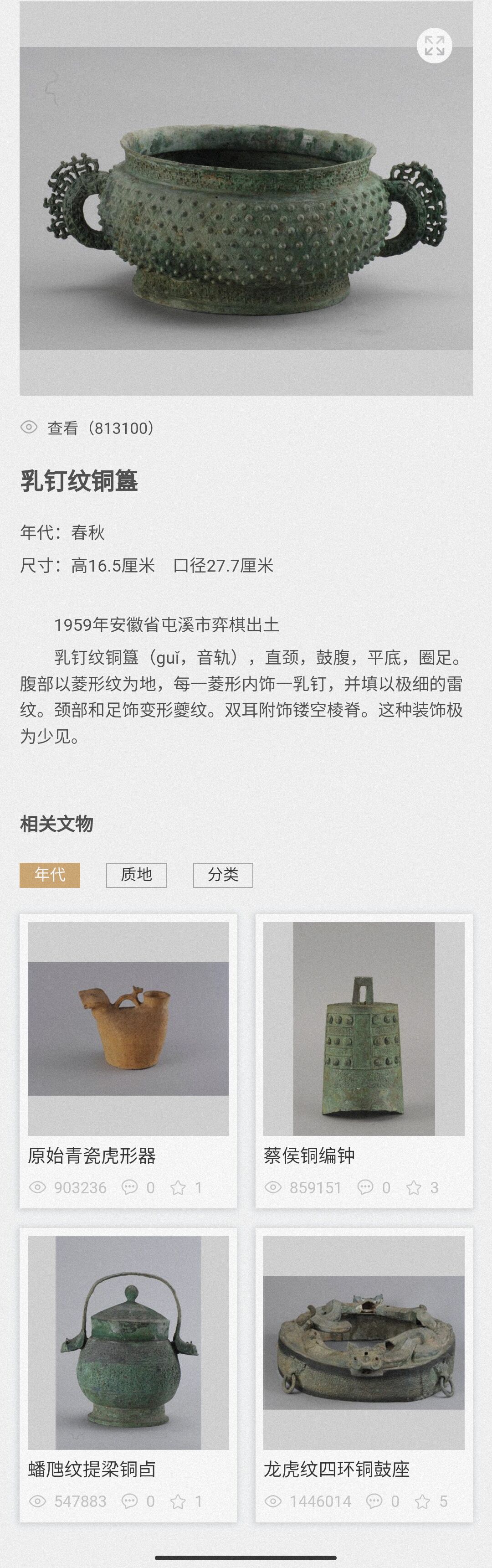The width and height of the screenshot is (492, 1568).
Task: Switch to the 质地 filter tab
Action: click(x=136, y=875)
